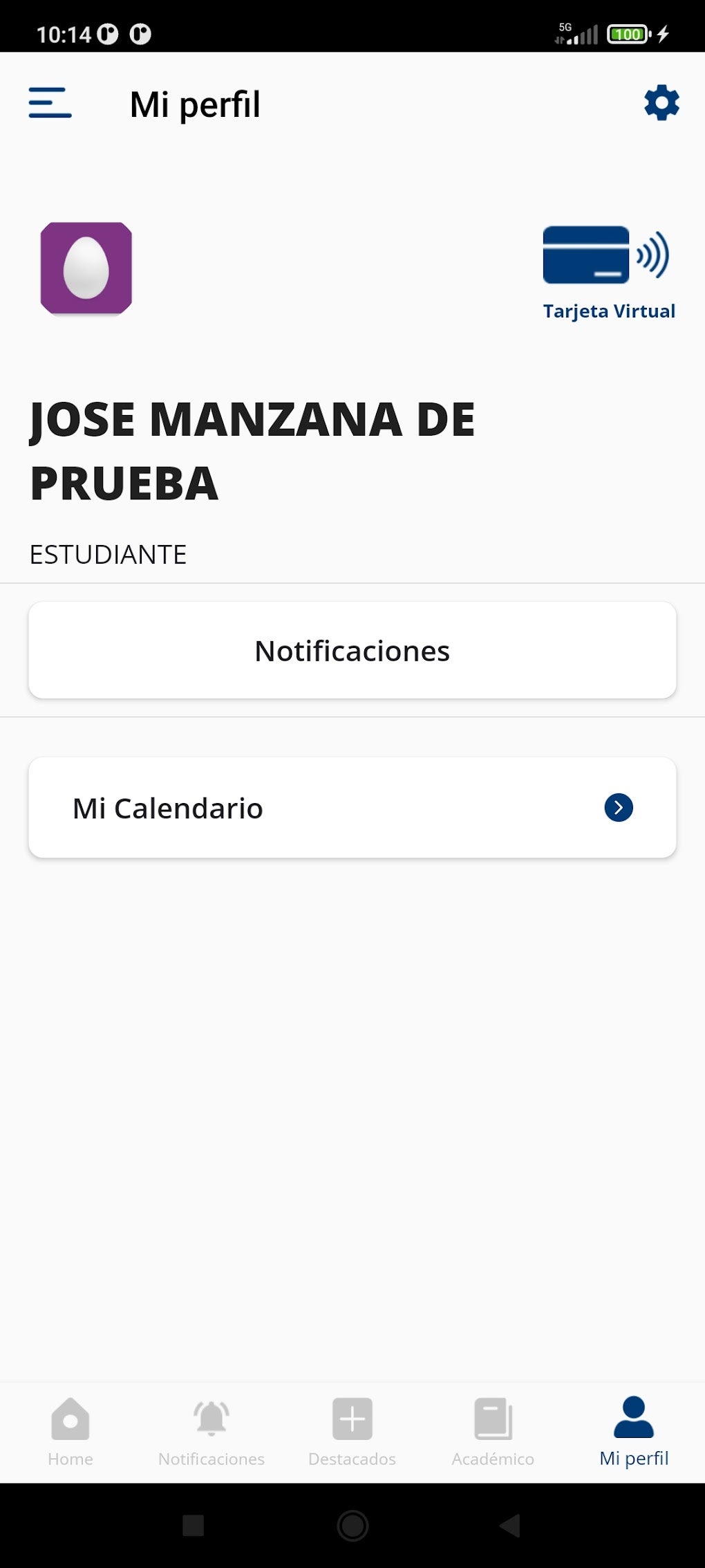
Task: Open the Notificaciones card under the profile
Action: (x=352, y=650)
